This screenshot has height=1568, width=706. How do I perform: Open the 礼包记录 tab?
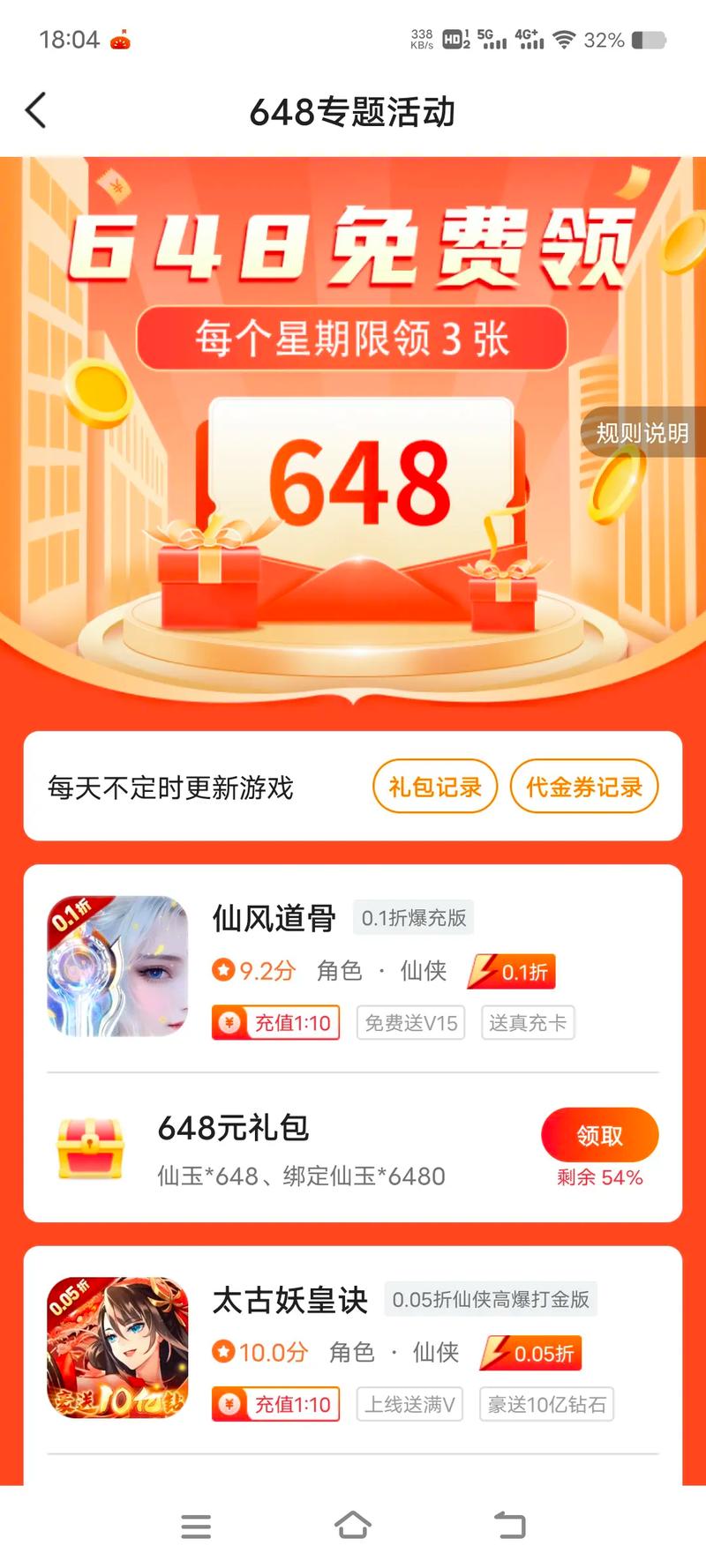coord(435,786)
